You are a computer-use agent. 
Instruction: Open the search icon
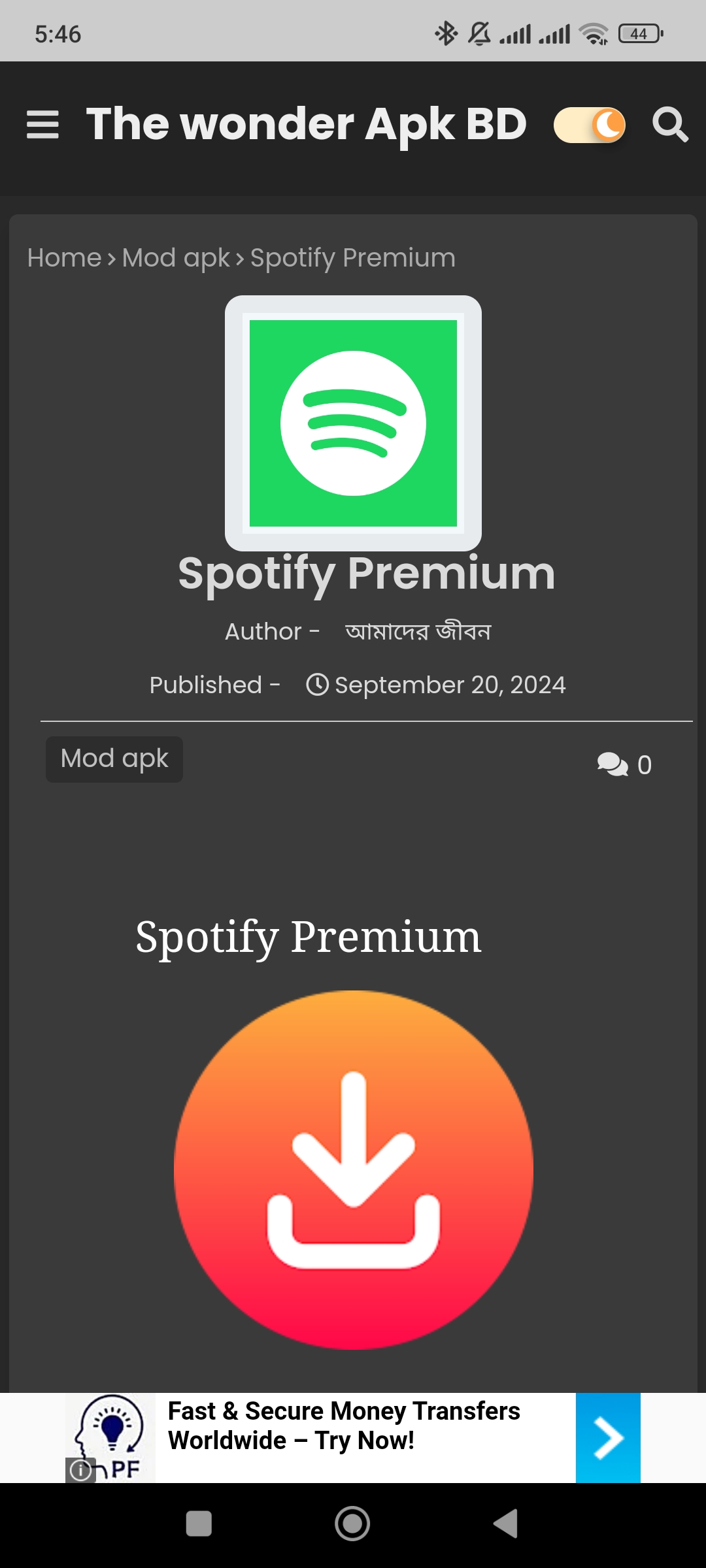(x=670, y=124)
